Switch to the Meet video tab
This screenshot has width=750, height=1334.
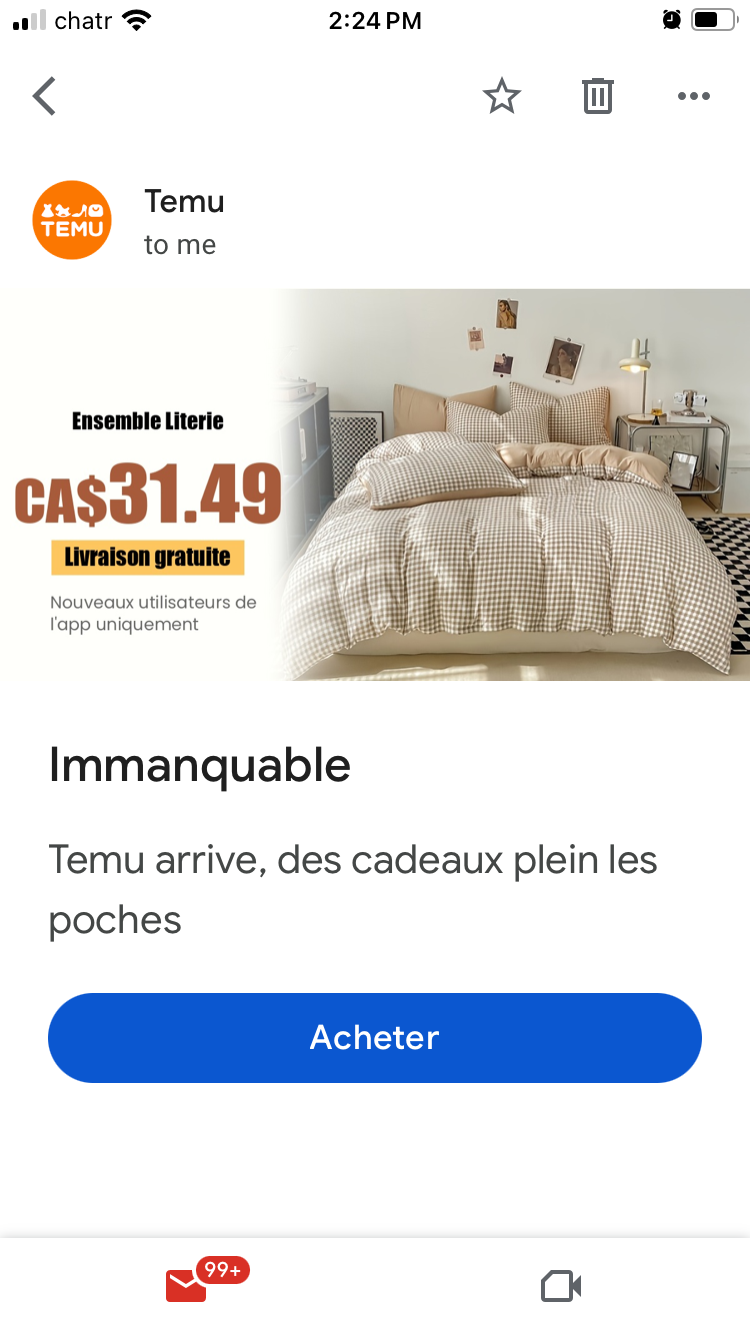[561, 1286]
